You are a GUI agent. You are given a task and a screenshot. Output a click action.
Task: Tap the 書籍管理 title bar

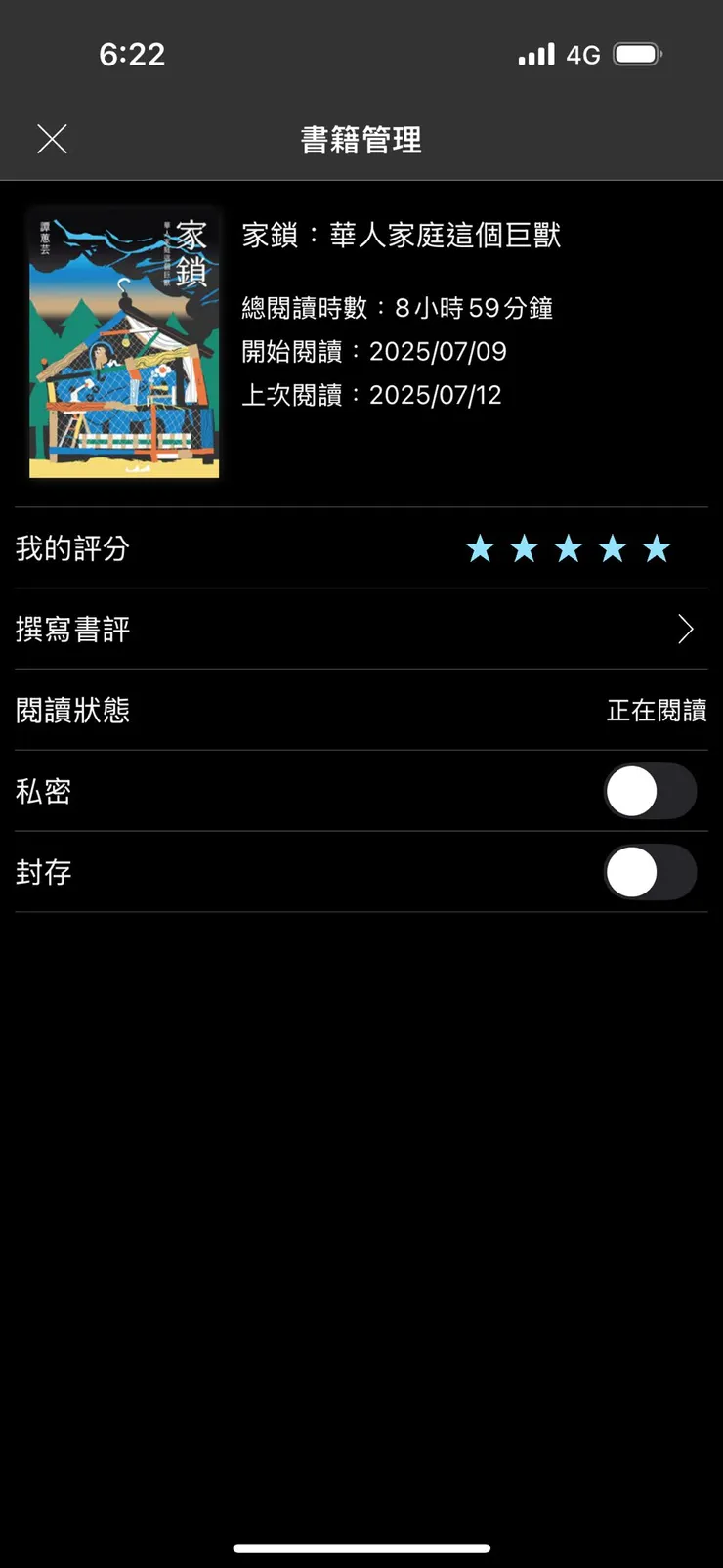pos(361,139)
